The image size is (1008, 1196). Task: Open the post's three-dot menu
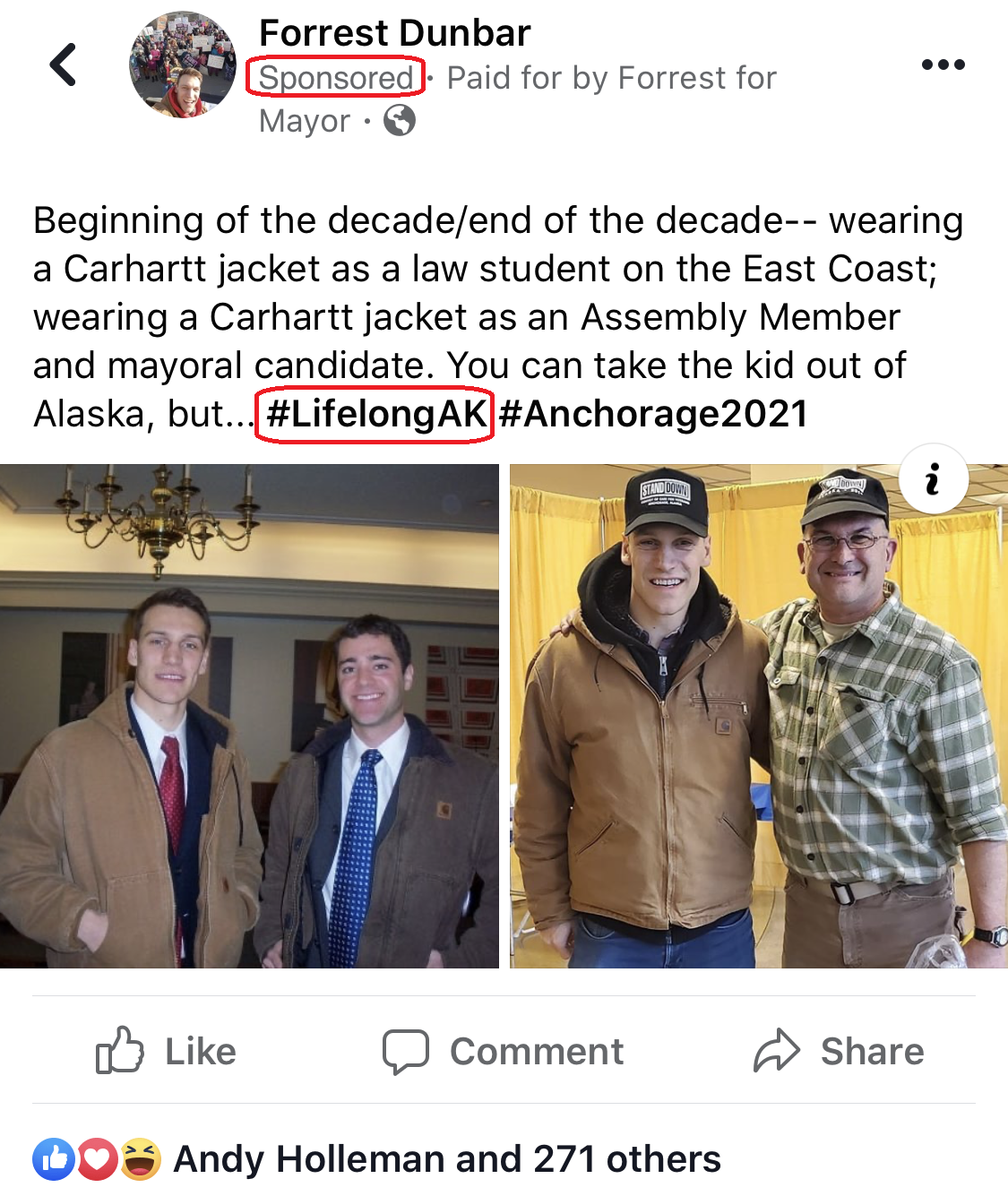coord(943,65)
